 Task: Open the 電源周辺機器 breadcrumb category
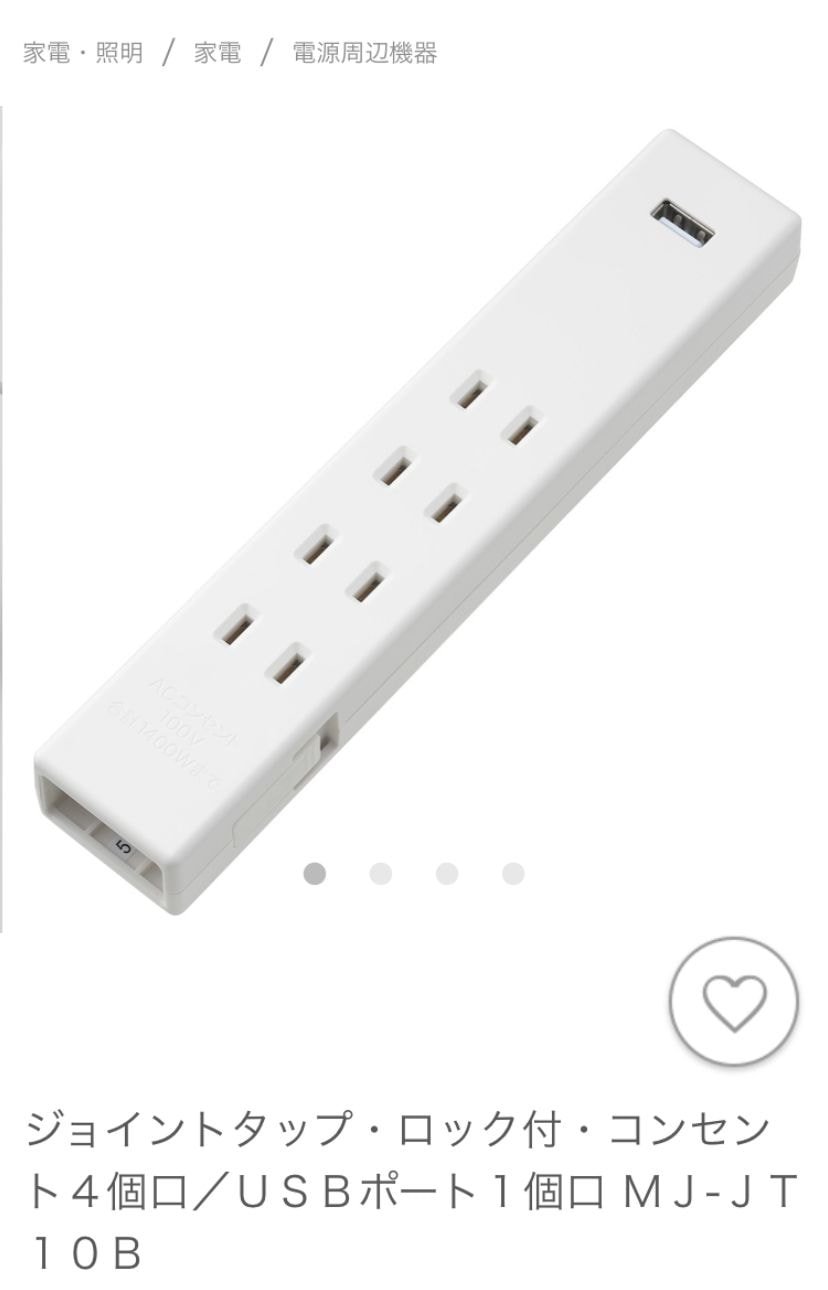[364, 53]
